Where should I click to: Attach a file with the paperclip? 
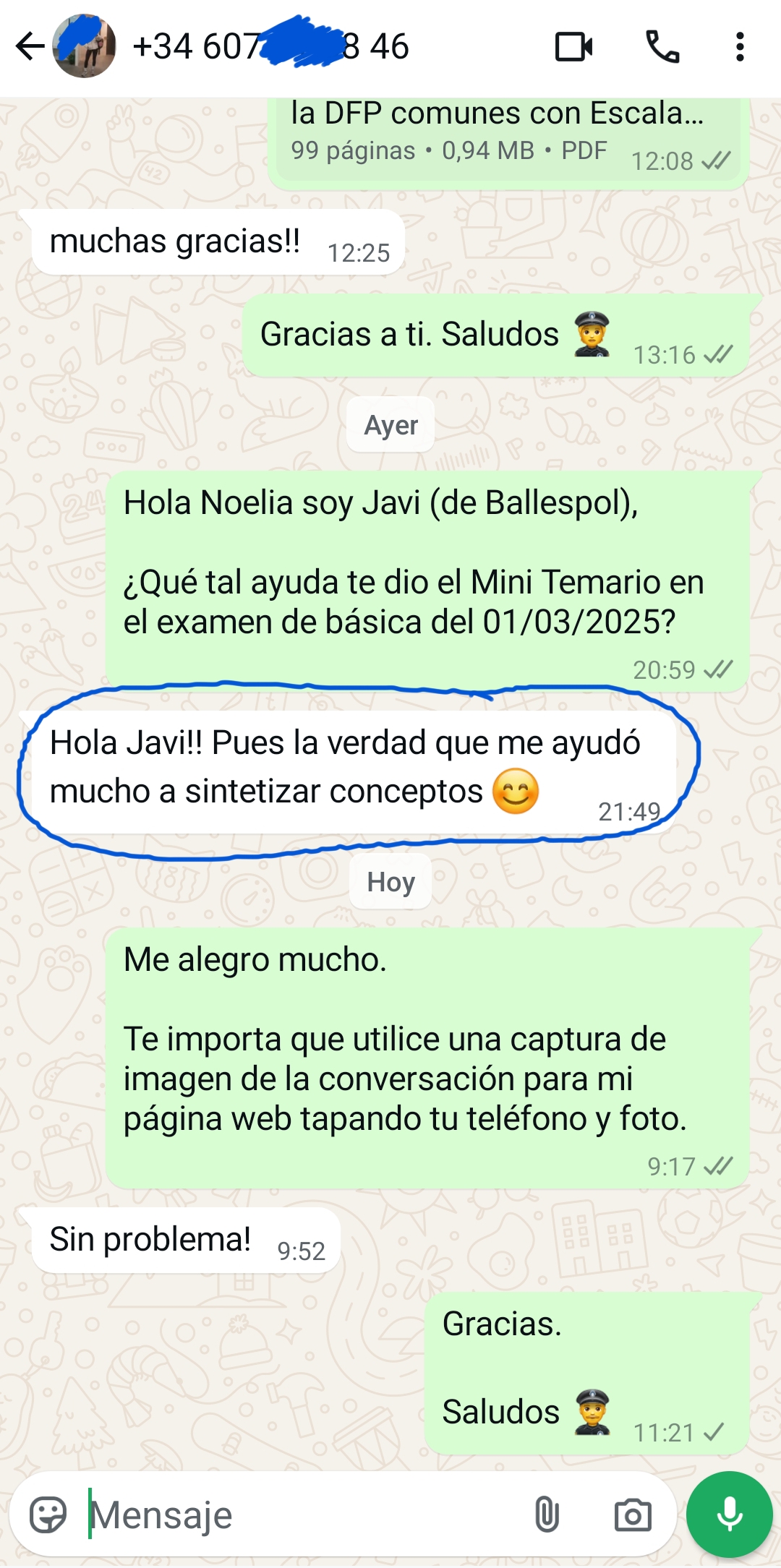(x=547, y=1515)
